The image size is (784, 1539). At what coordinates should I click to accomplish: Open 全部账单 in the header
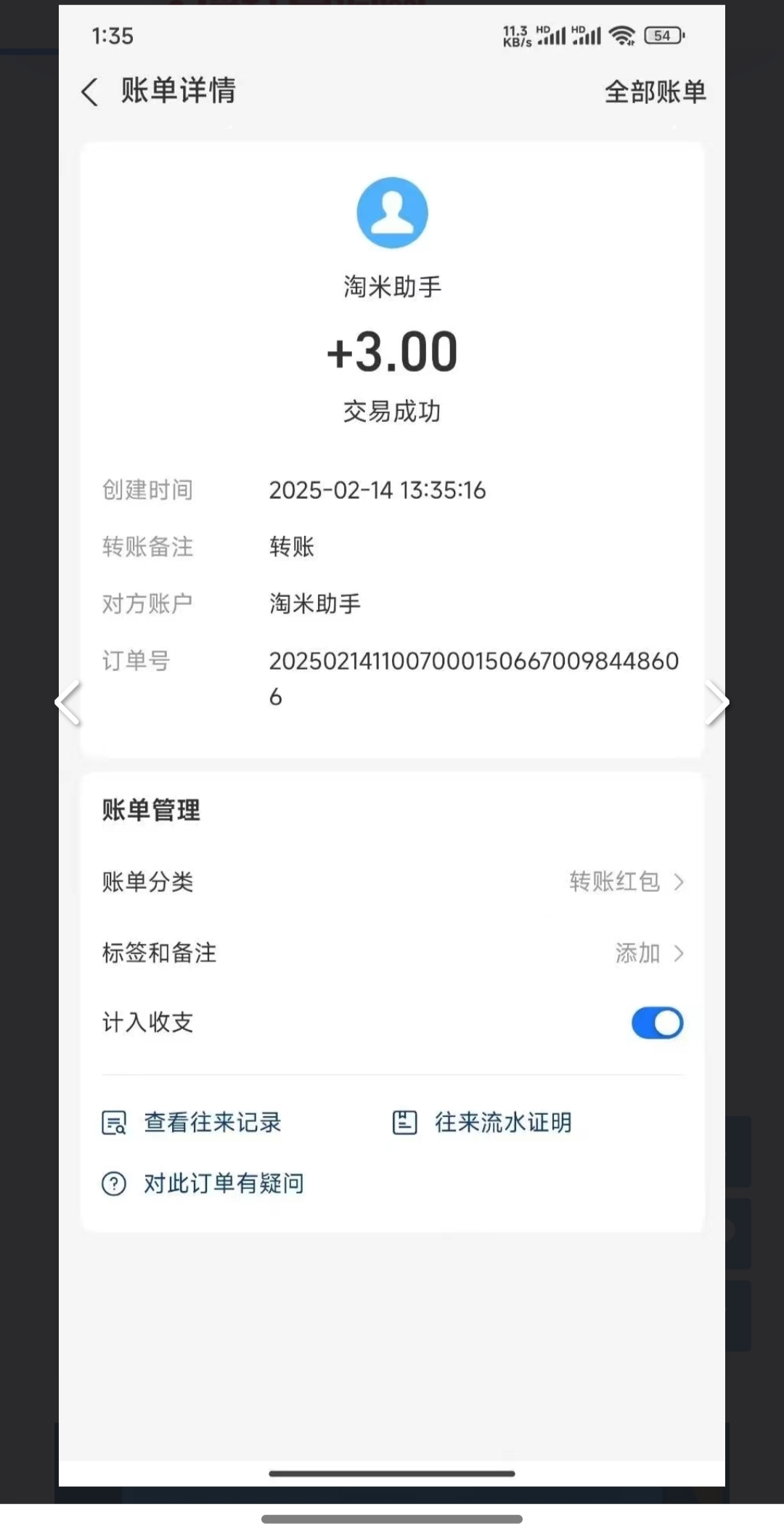655,92
